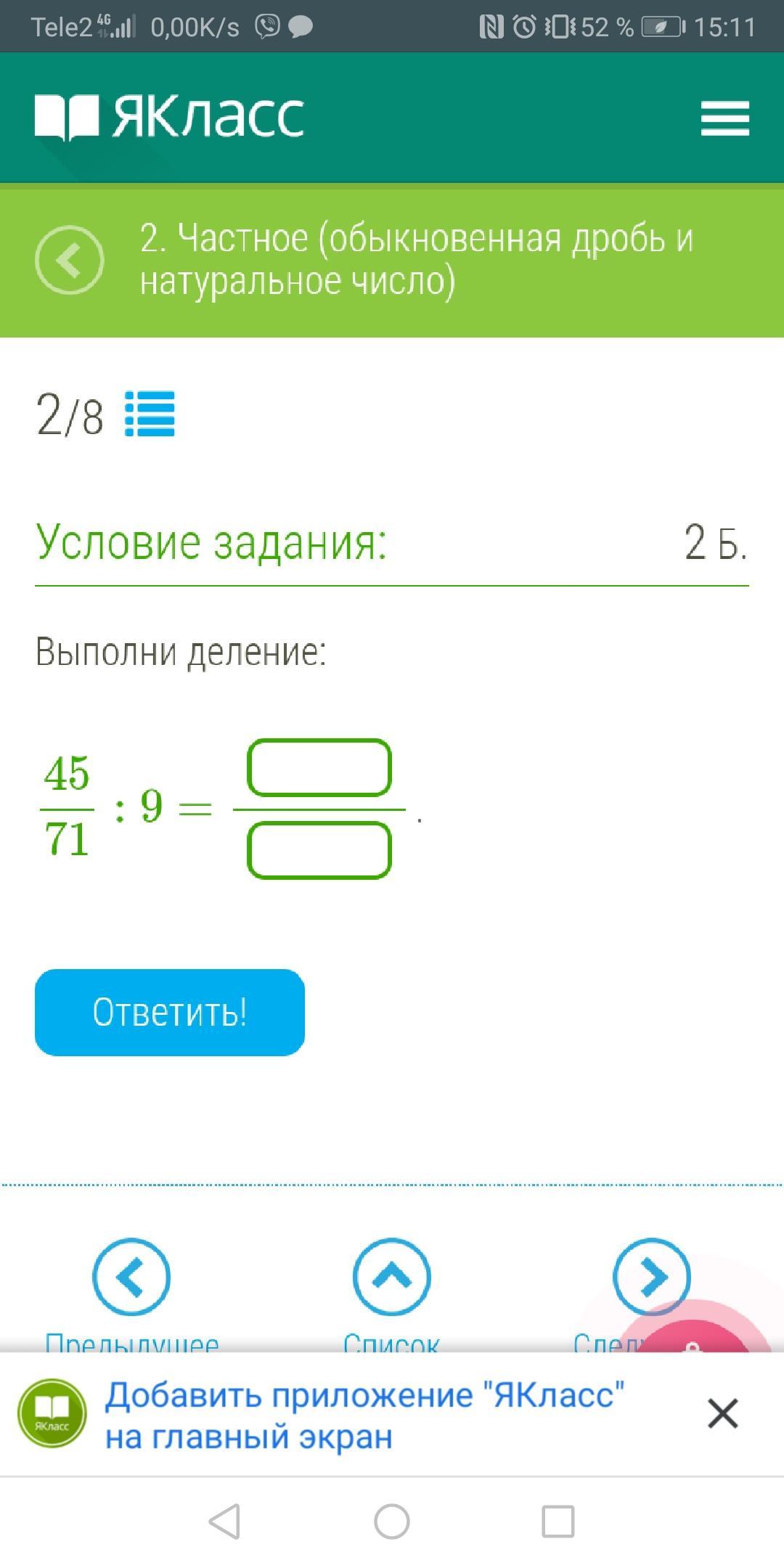Select the denominator answer field
The image size is (784, 1568).
coord(319,850)
